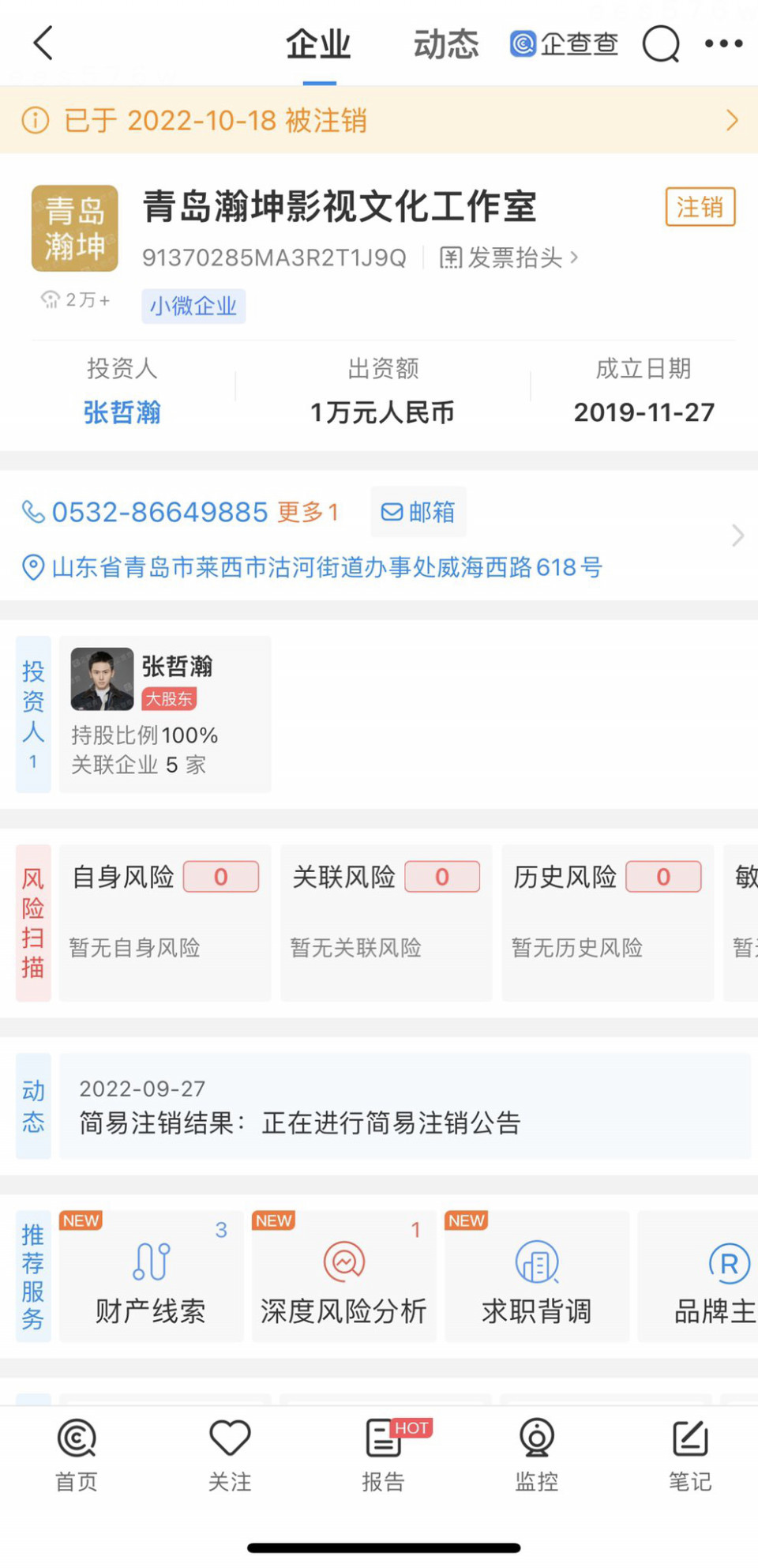Open 求职背调 service
Viewport: 758px width, 1568px height.
click(x=537, y=1276)
